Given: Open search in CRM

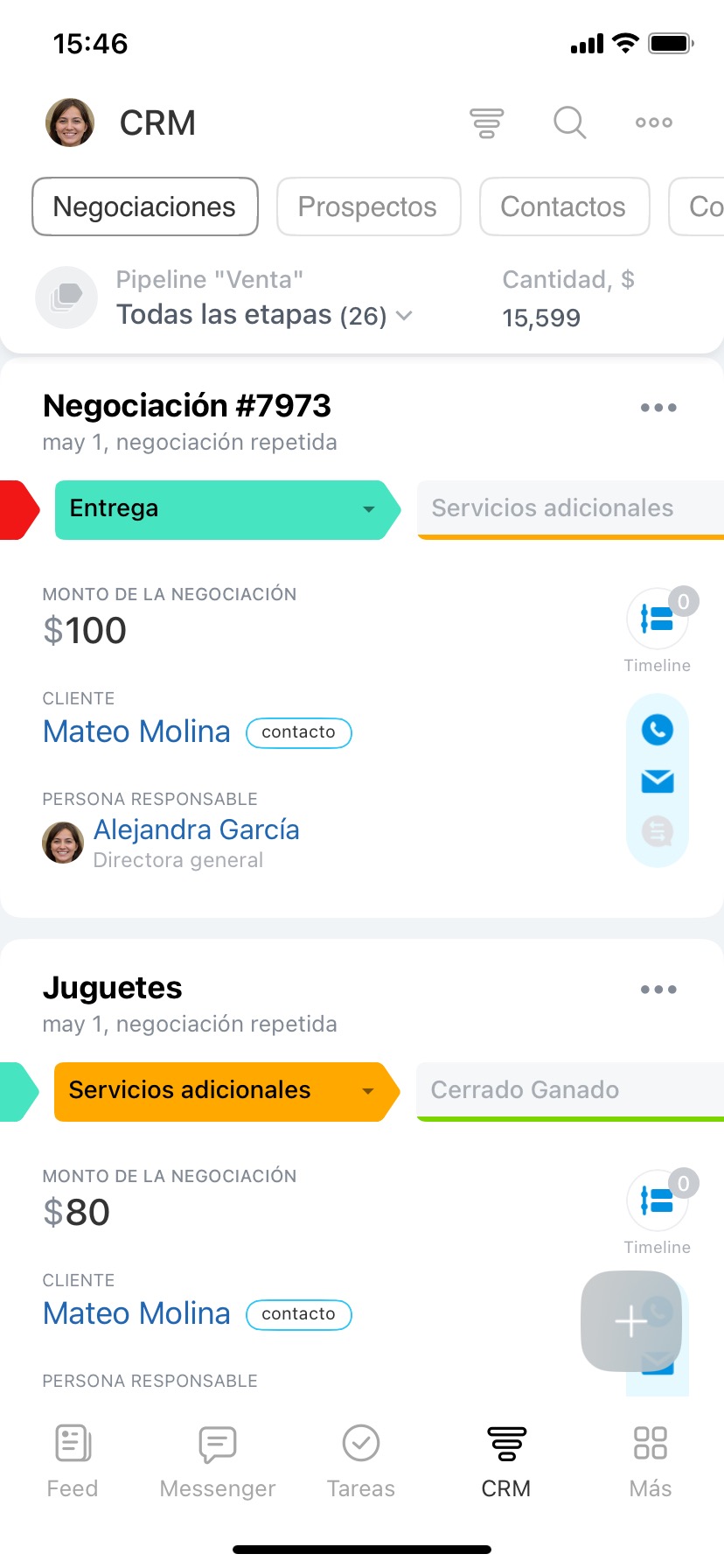Looking at the screenshot, I should (x=569, y=122).
